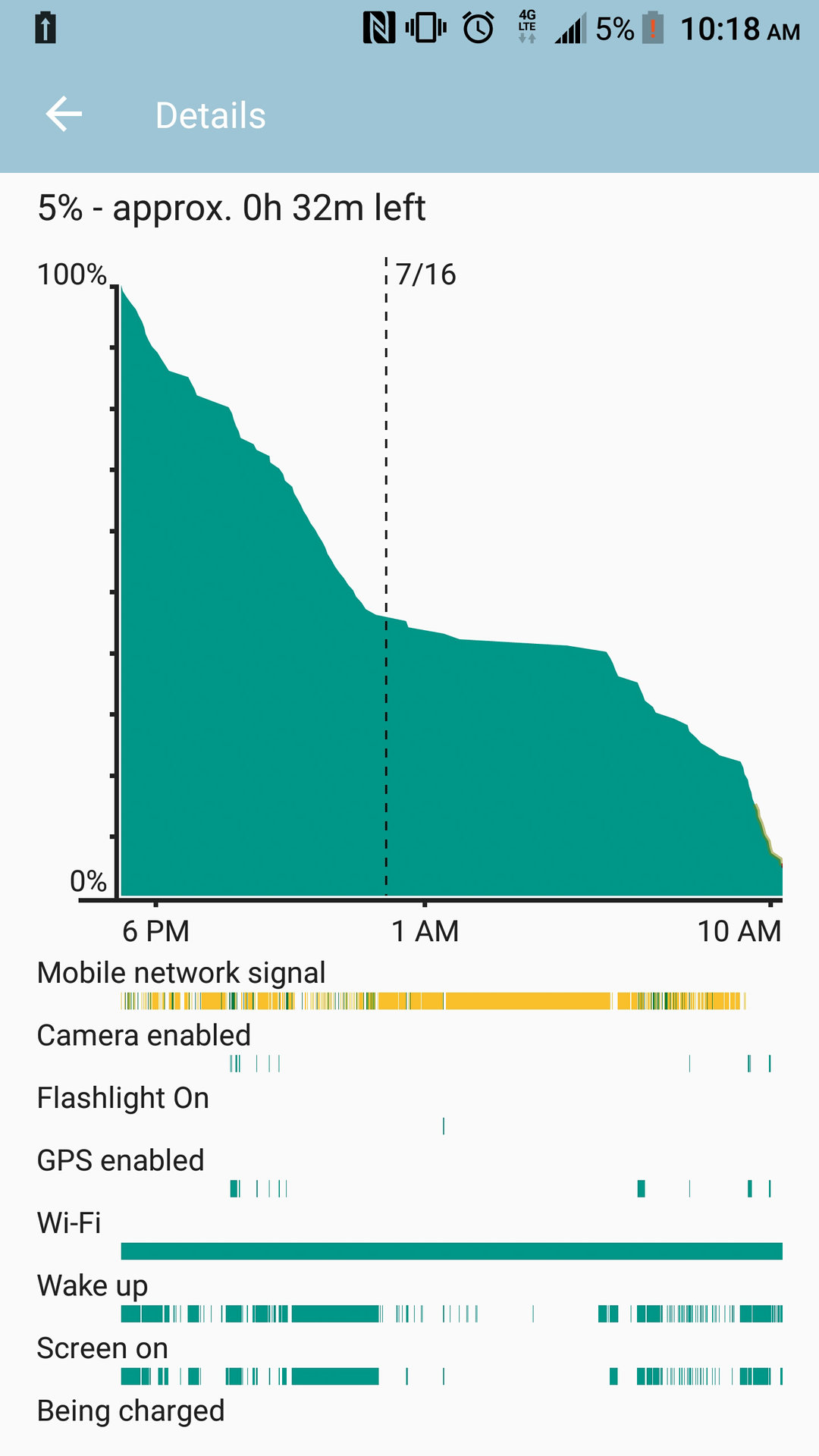Go back from battery Details

[x=64, y=115]
